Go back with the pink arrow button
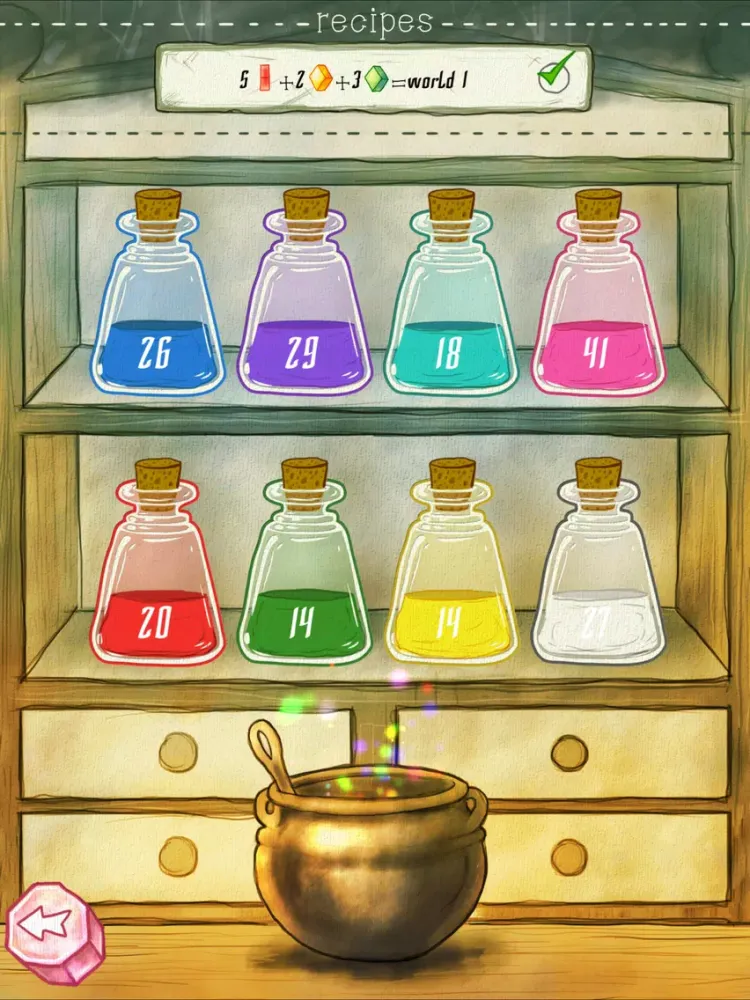Viewport: 750px width, 1000px height. (x=53, y=927)
